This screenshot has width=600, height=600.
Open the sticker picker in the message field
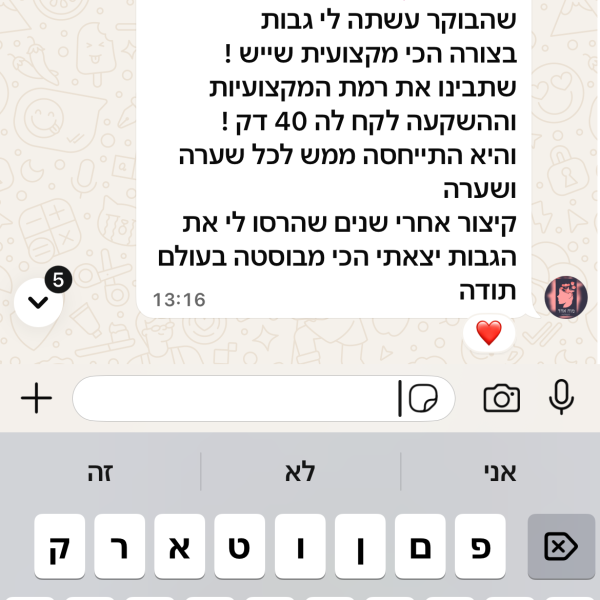pos(424,399)
